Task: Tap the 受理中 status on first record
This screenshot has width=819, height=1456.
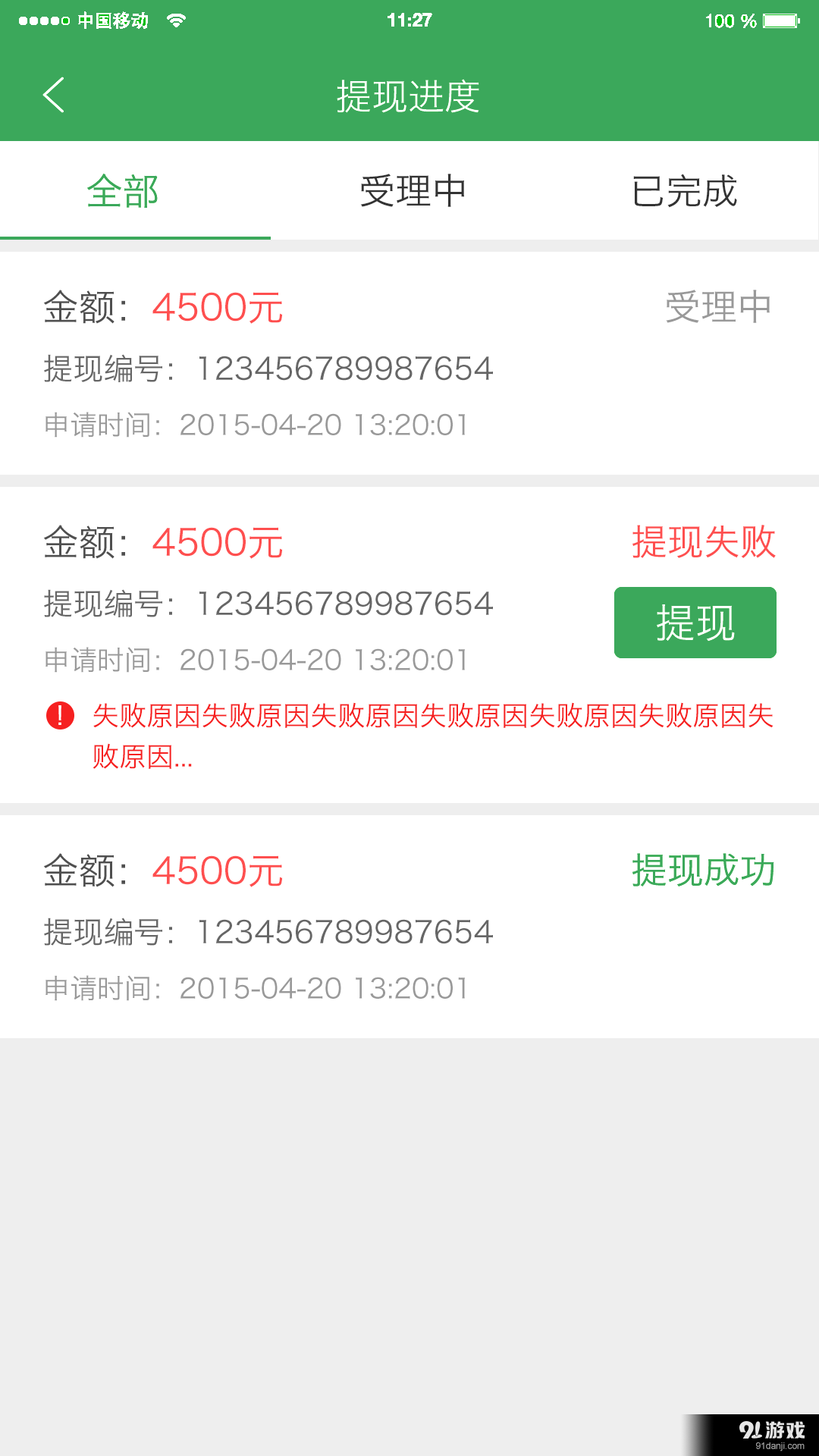Action: coord(718,307)
